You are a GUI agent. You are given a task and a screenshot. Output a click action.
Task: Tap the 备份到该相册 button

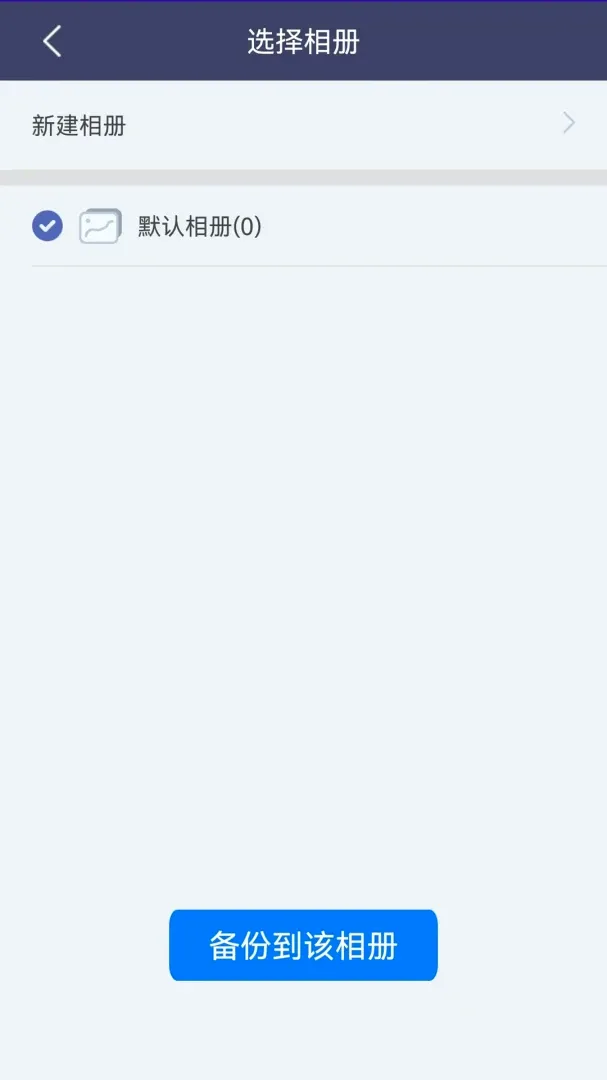303,945
